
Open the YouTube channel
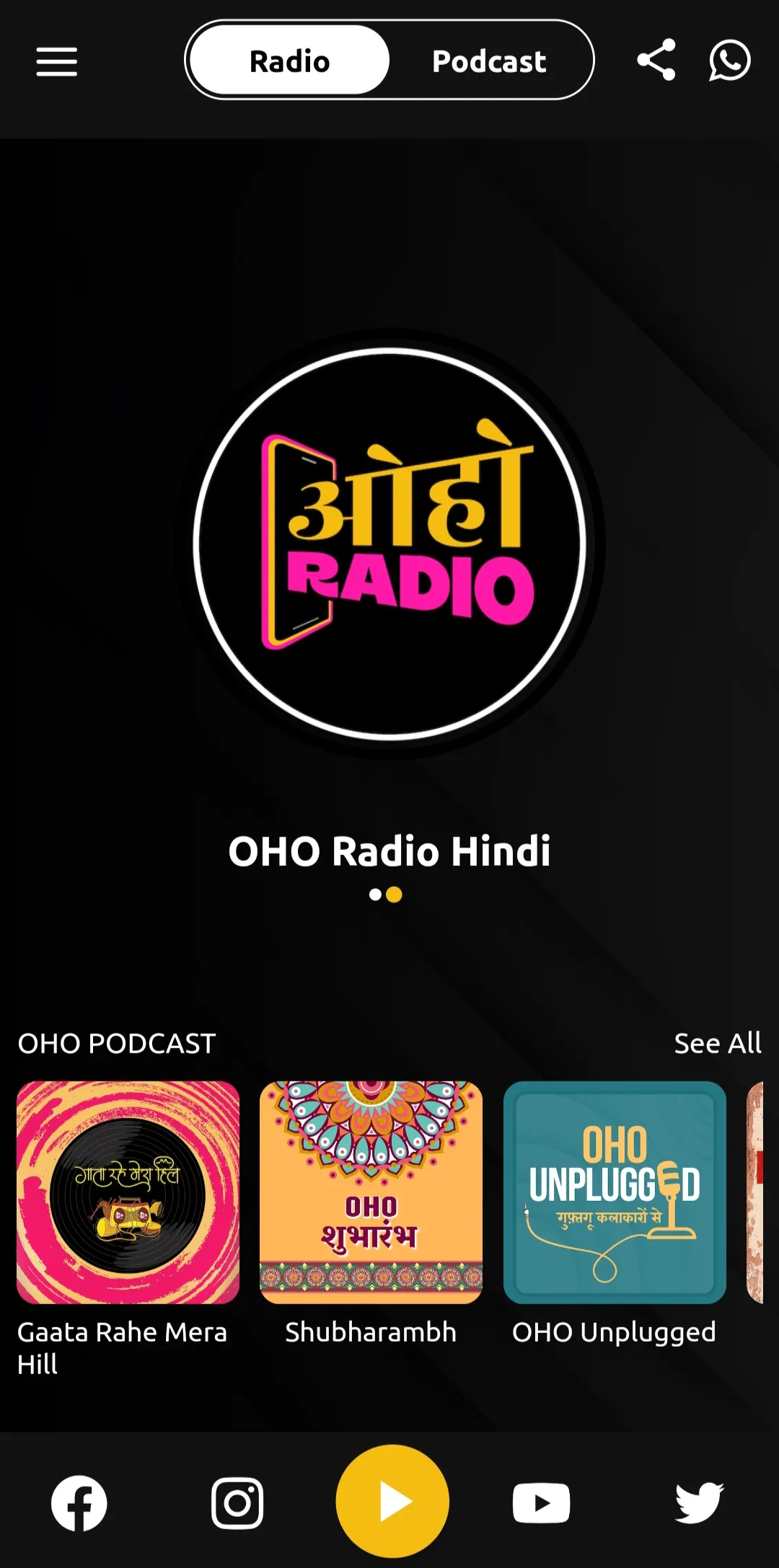[542, 1503]
